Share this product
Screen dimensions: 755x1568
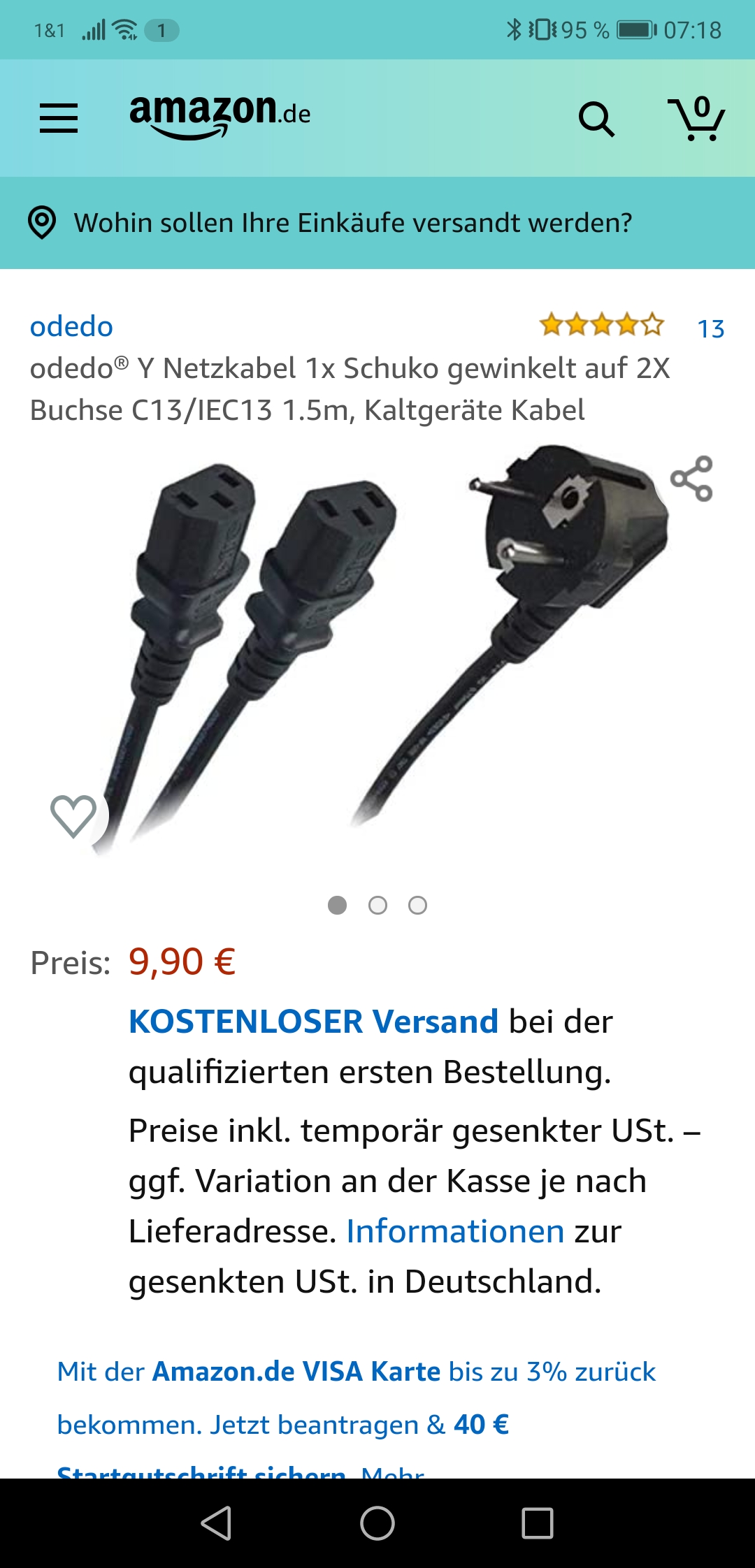(x=691, y=479)
